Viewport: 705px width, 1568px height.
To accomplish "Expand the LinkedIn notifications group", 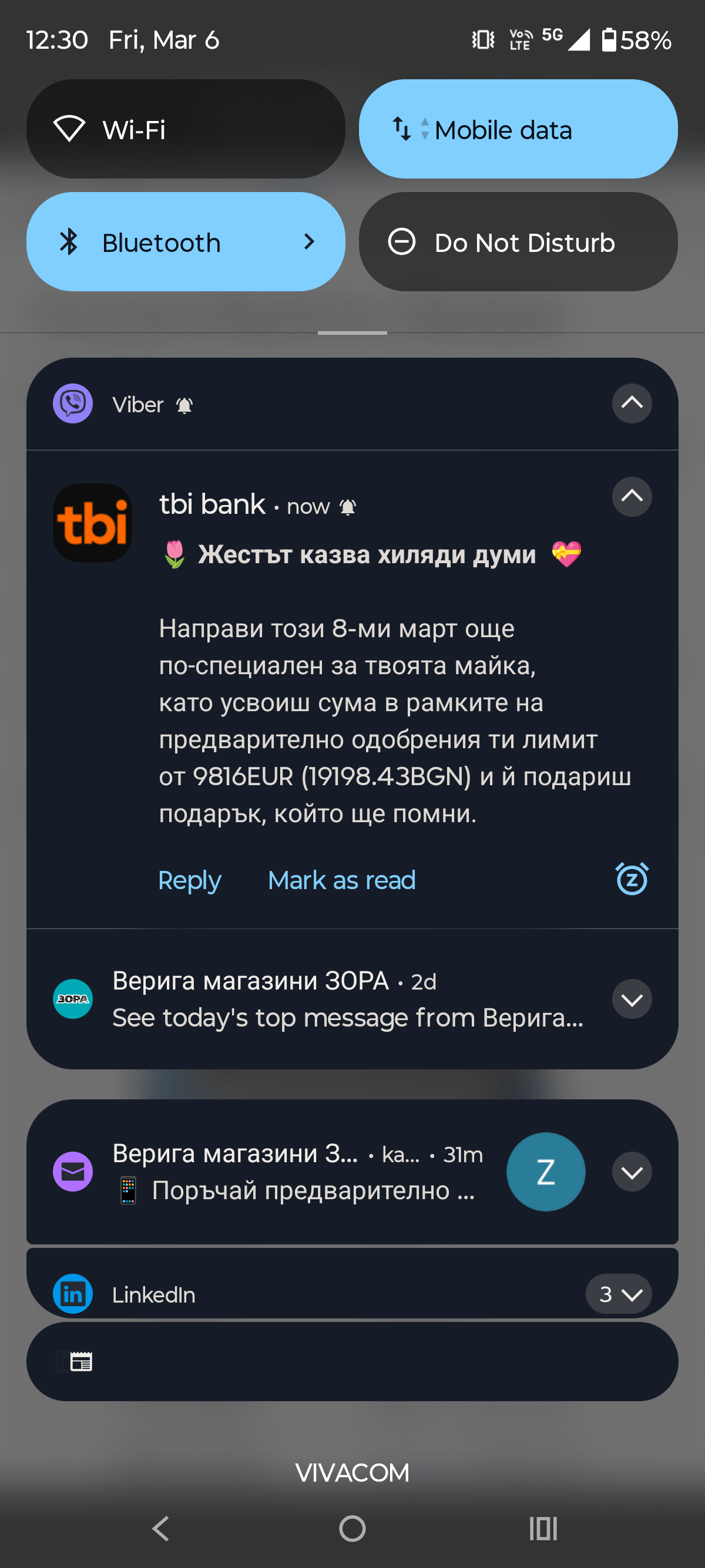I will 618,1294.
